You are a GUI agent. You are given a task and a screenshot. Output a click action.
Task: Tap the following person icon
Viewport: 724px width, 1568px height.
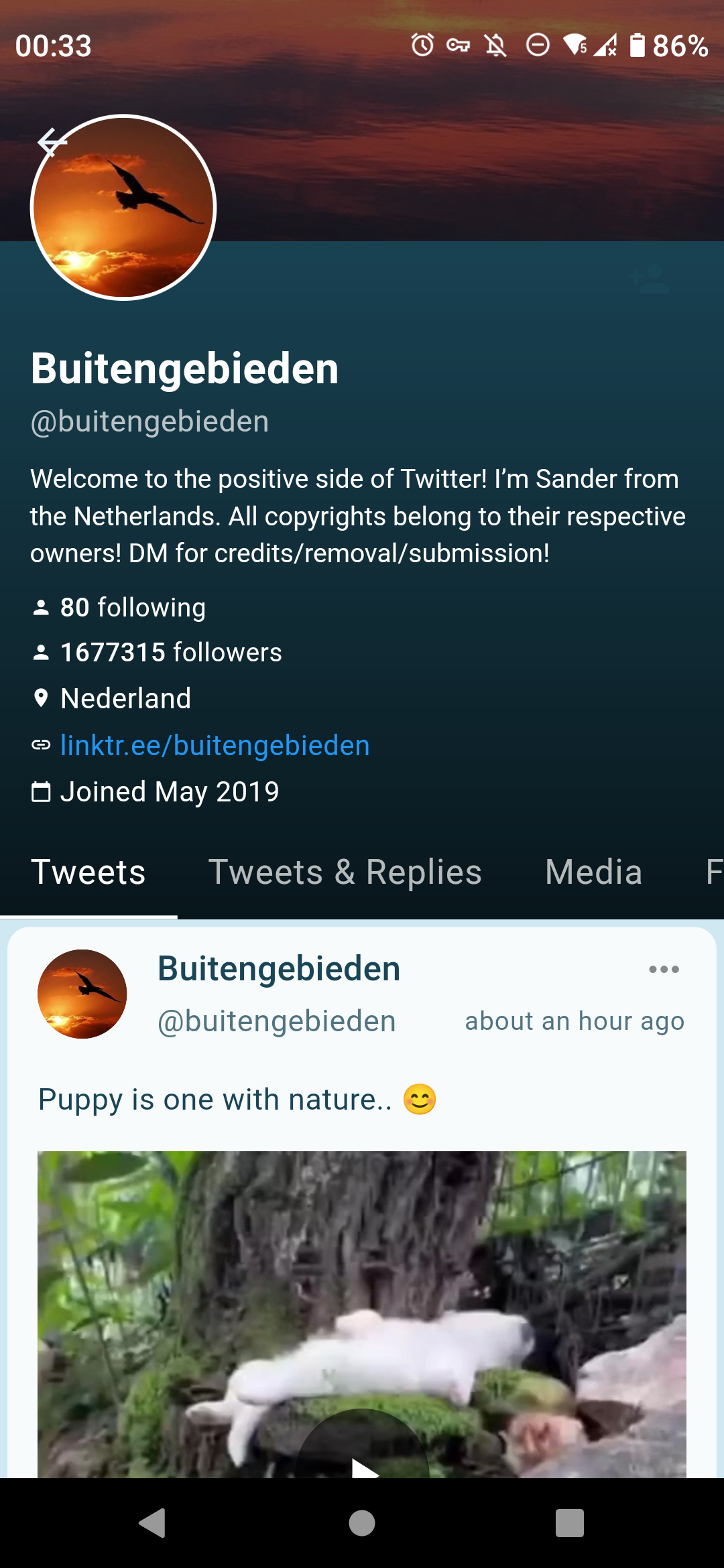coord(41,607)
